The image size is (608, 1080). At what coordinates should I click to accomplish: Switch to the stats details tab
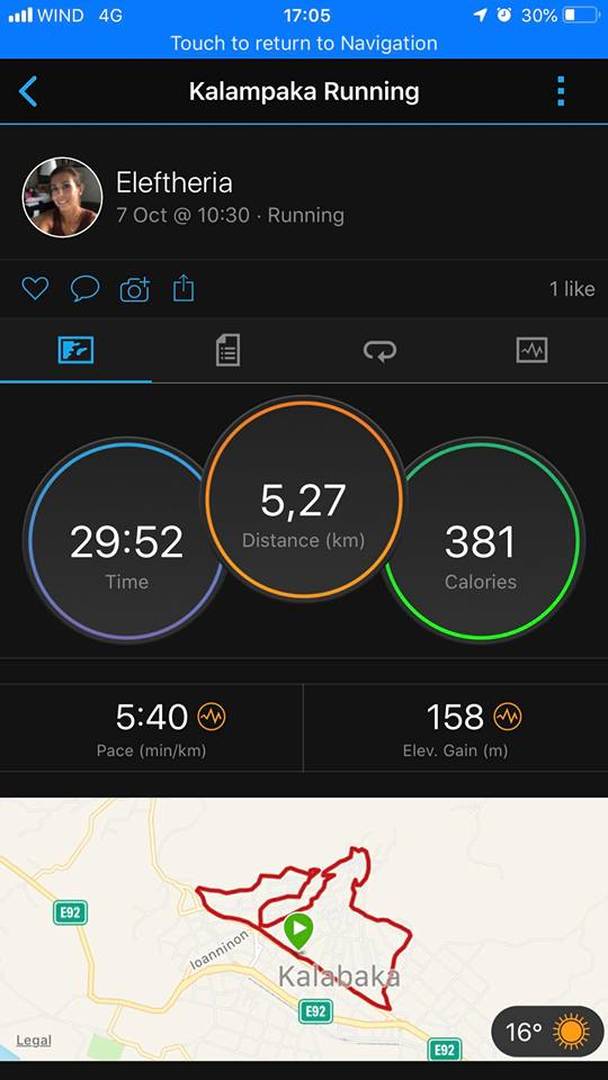pyautogui.click(x=228, y=351)
